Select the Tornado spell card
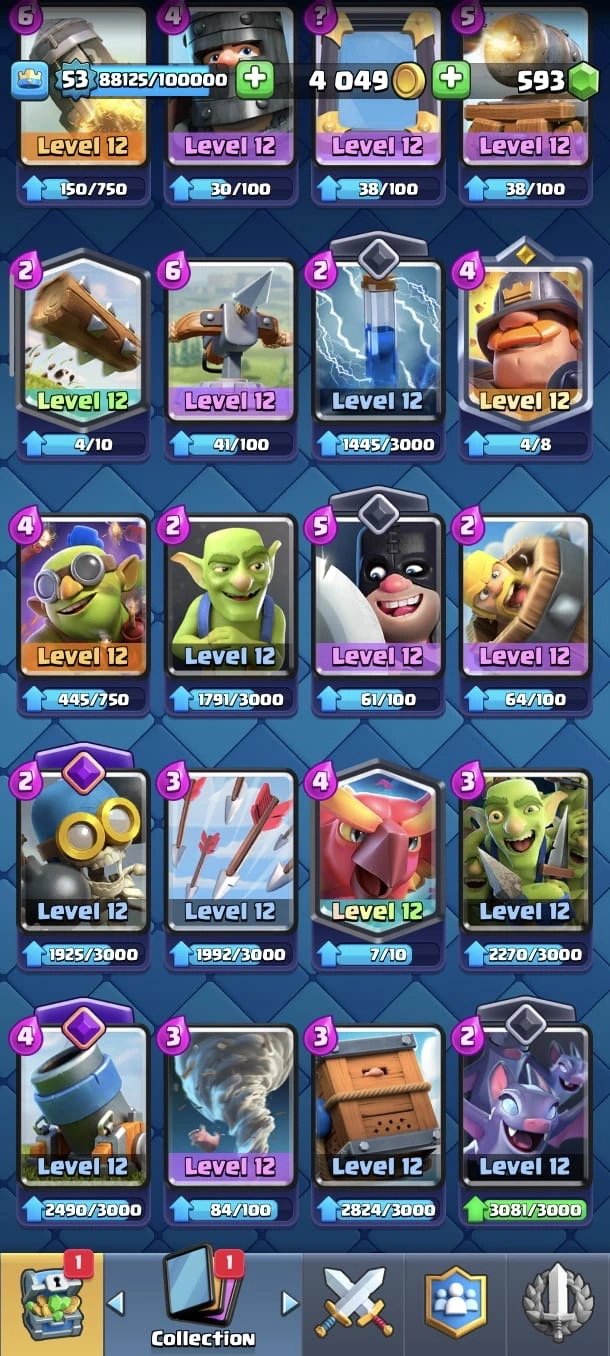 (x=230, y=1110)
